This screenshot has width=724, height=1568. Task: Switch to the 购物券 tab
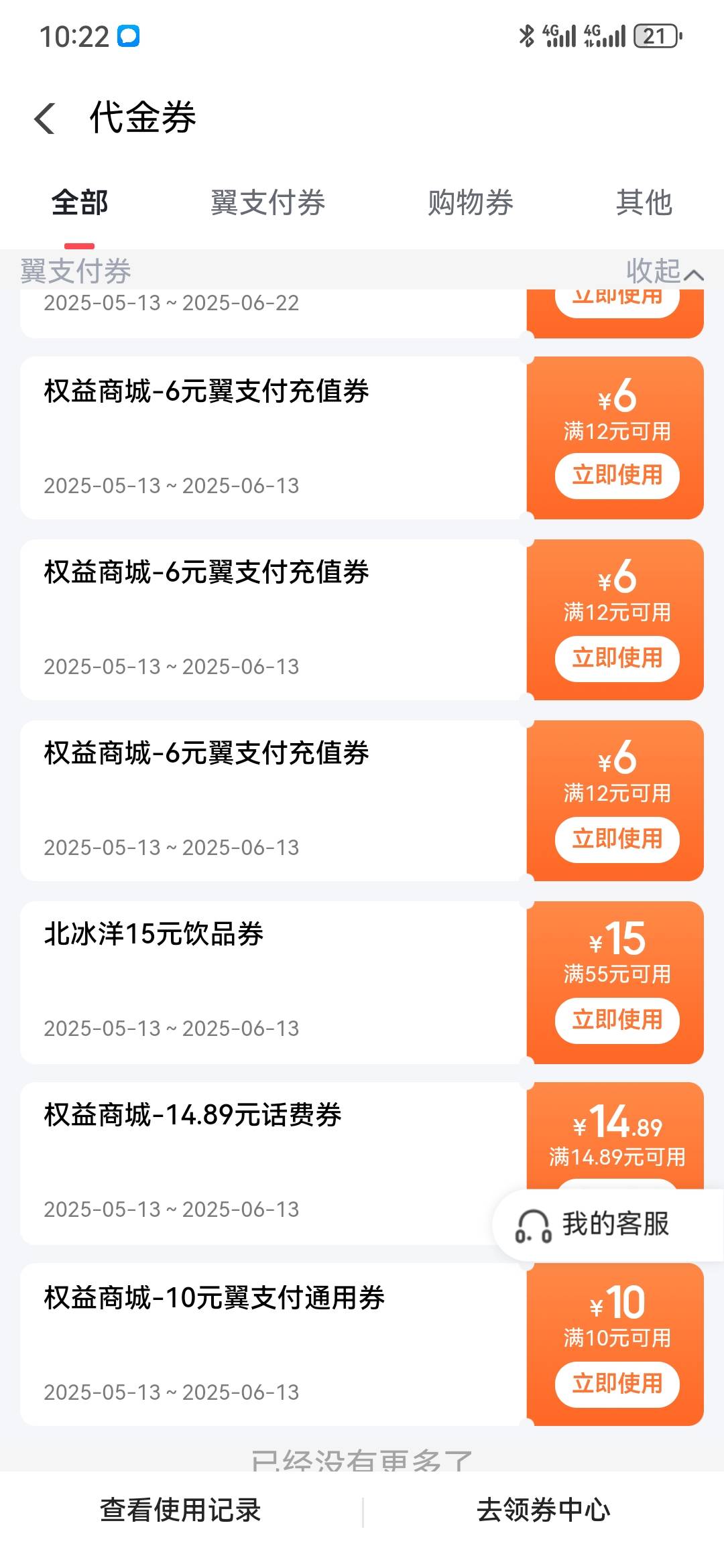[471, 203]
